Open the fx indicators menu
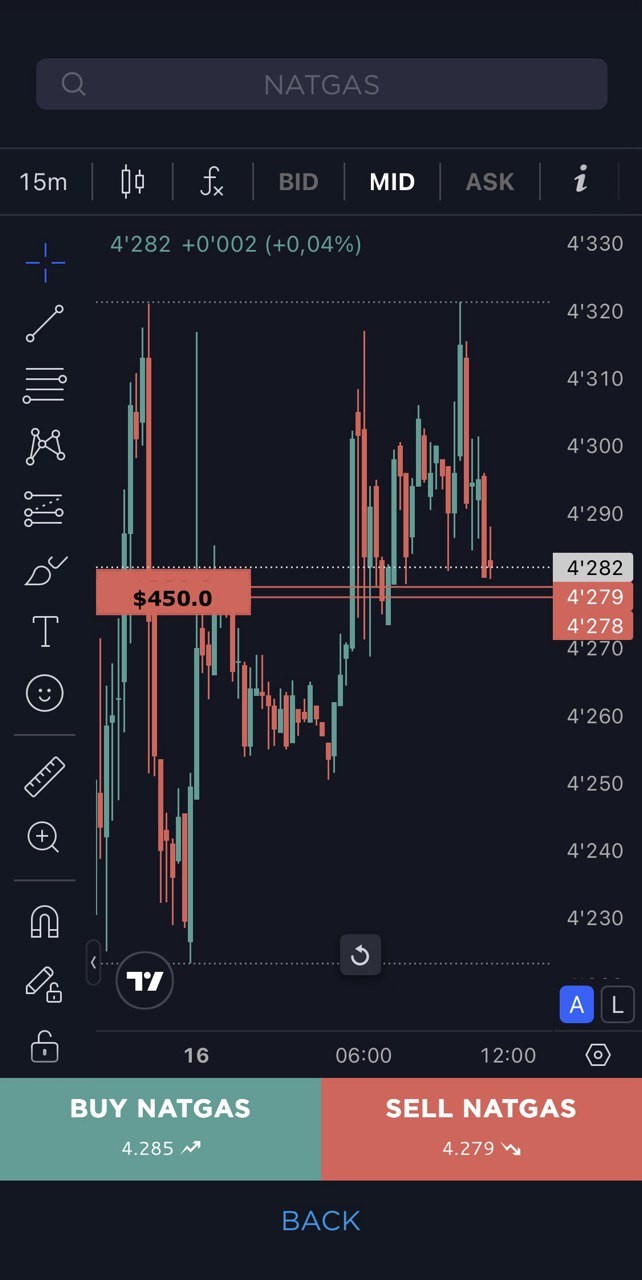 coord(212,181)
